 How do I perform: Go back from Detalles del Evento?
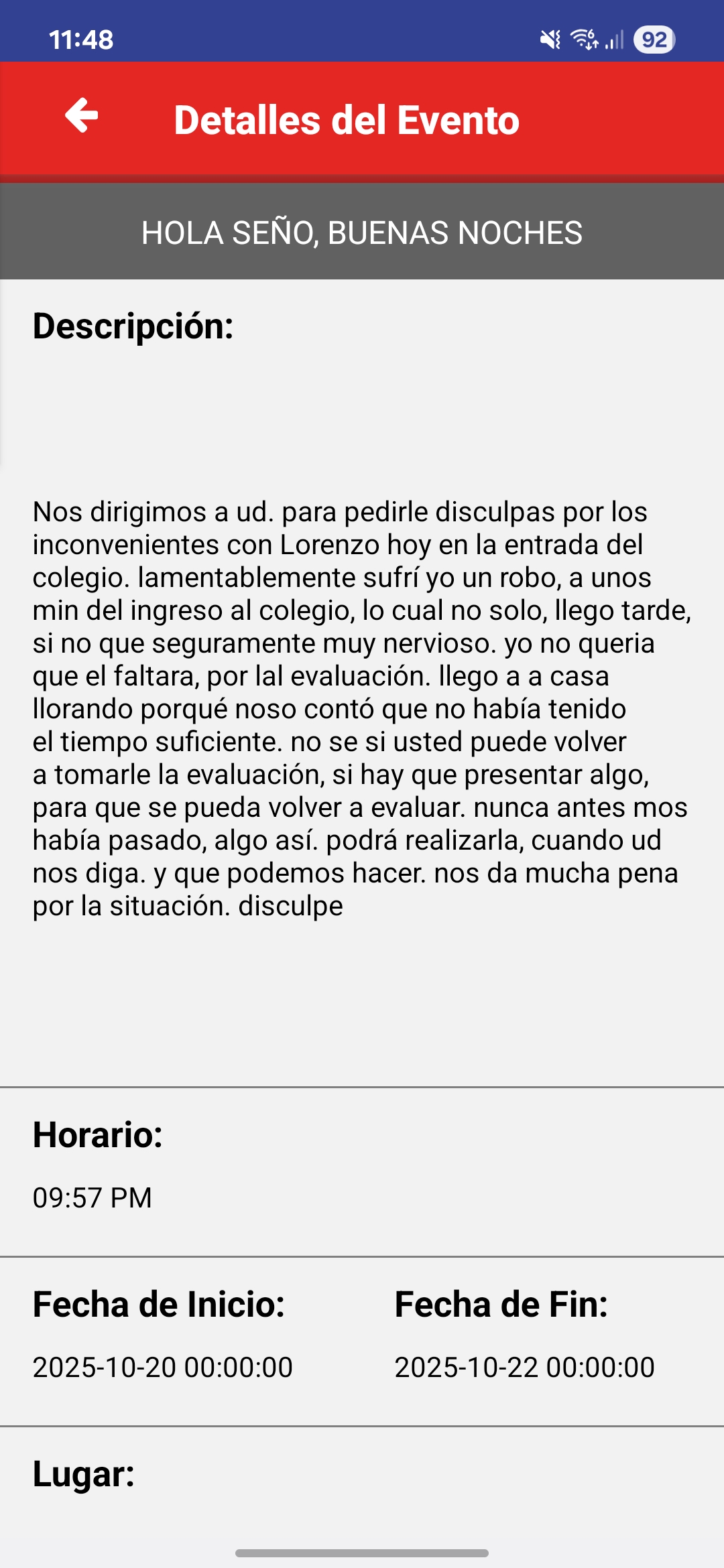pos(82,116)
